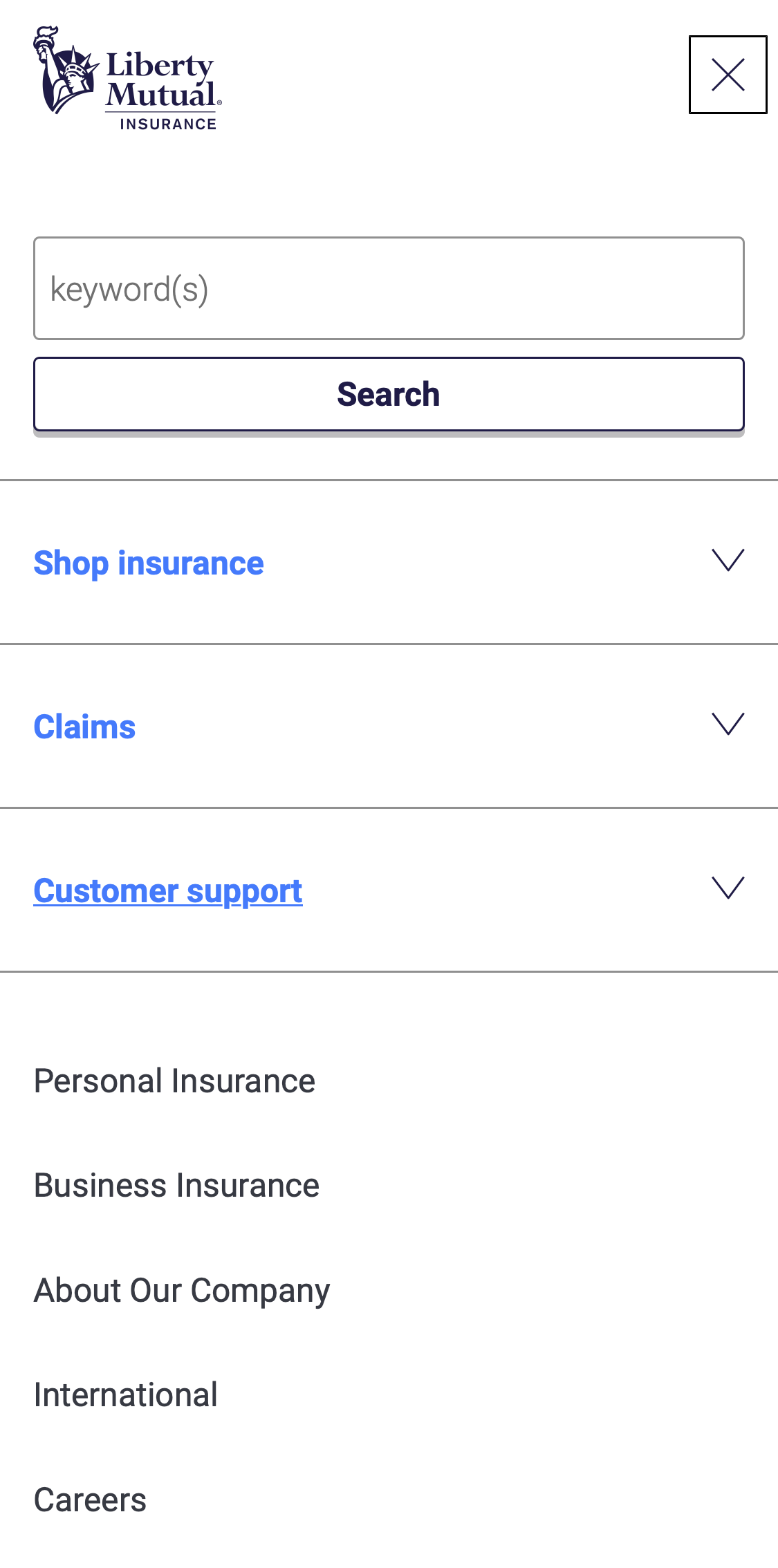Open Business Insurance
Viewport: 778px width, 1568px height.
(x=176, y=1185)
